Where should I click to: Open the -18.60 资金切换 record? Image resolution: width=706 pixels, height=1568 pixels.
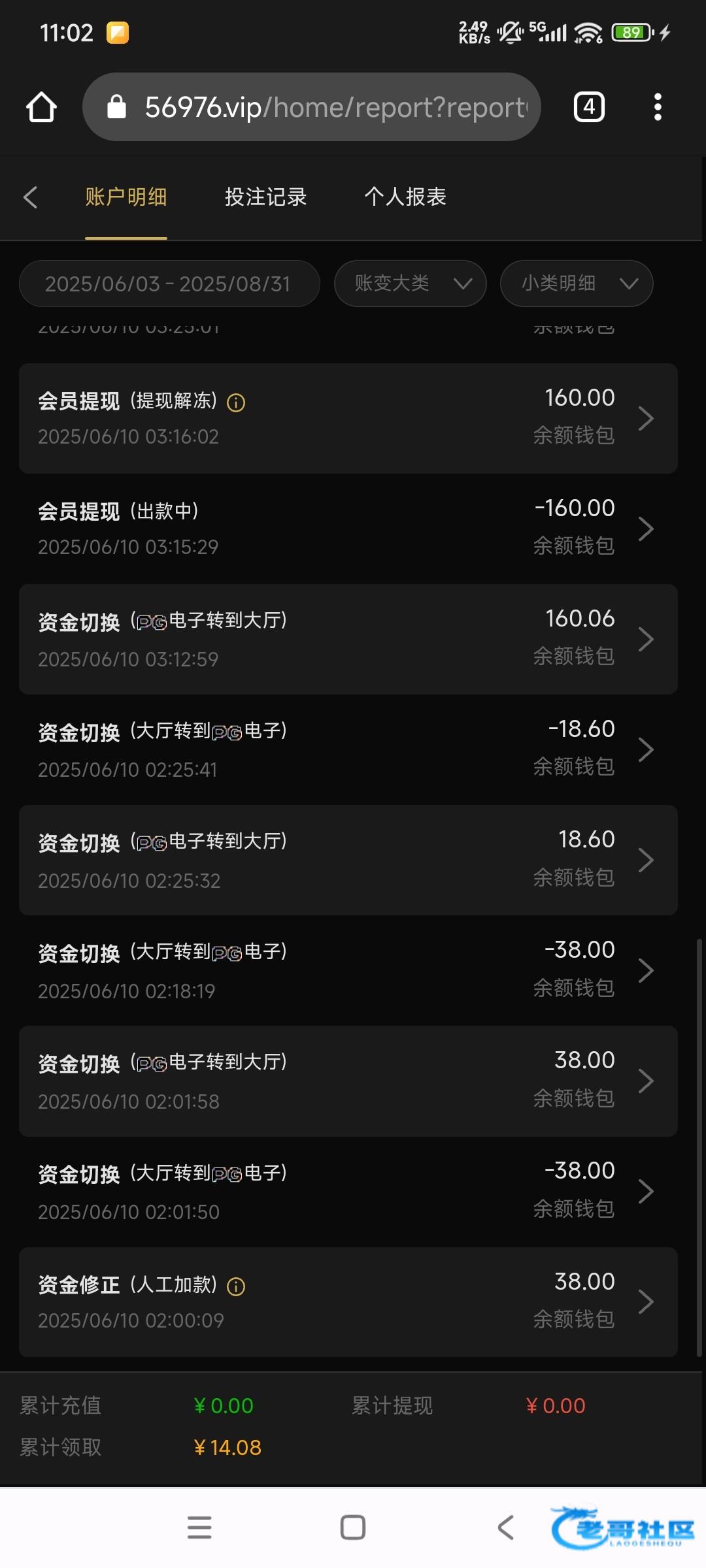coord(348,749)
